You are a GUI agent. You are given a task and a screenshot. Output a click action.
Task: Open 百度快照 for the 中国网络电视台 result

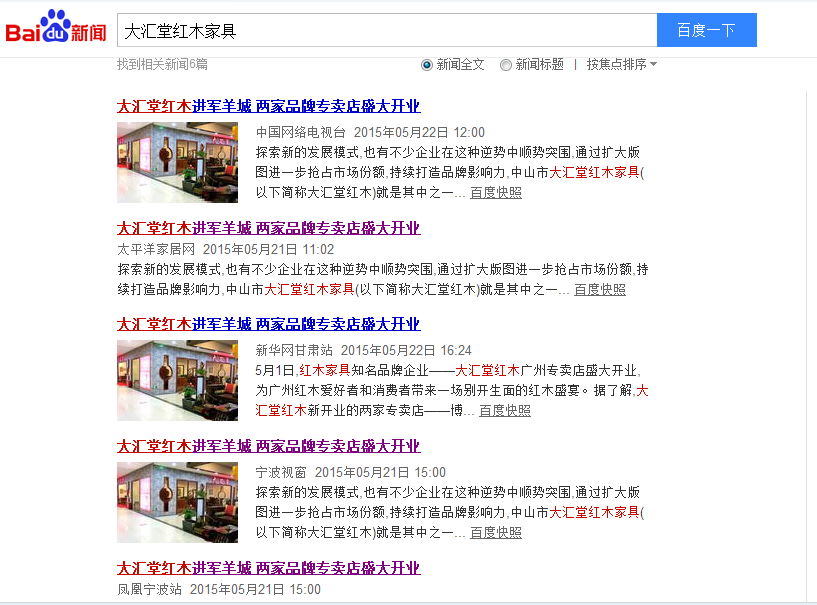pyautogui.click(x=496, y=193)
